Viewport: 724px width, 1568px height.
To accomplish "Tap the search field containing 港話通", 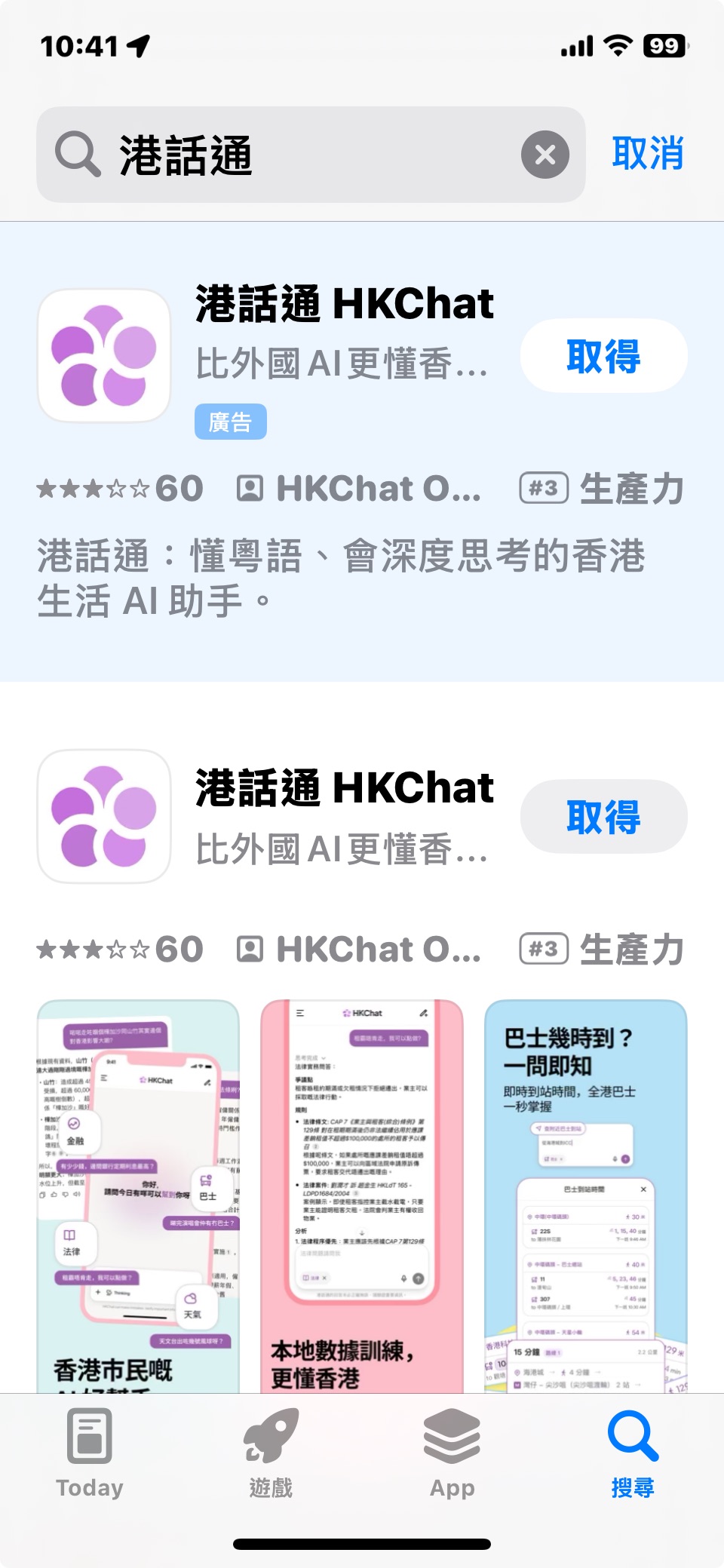I will pyautogui.click(x=302, y=155).
